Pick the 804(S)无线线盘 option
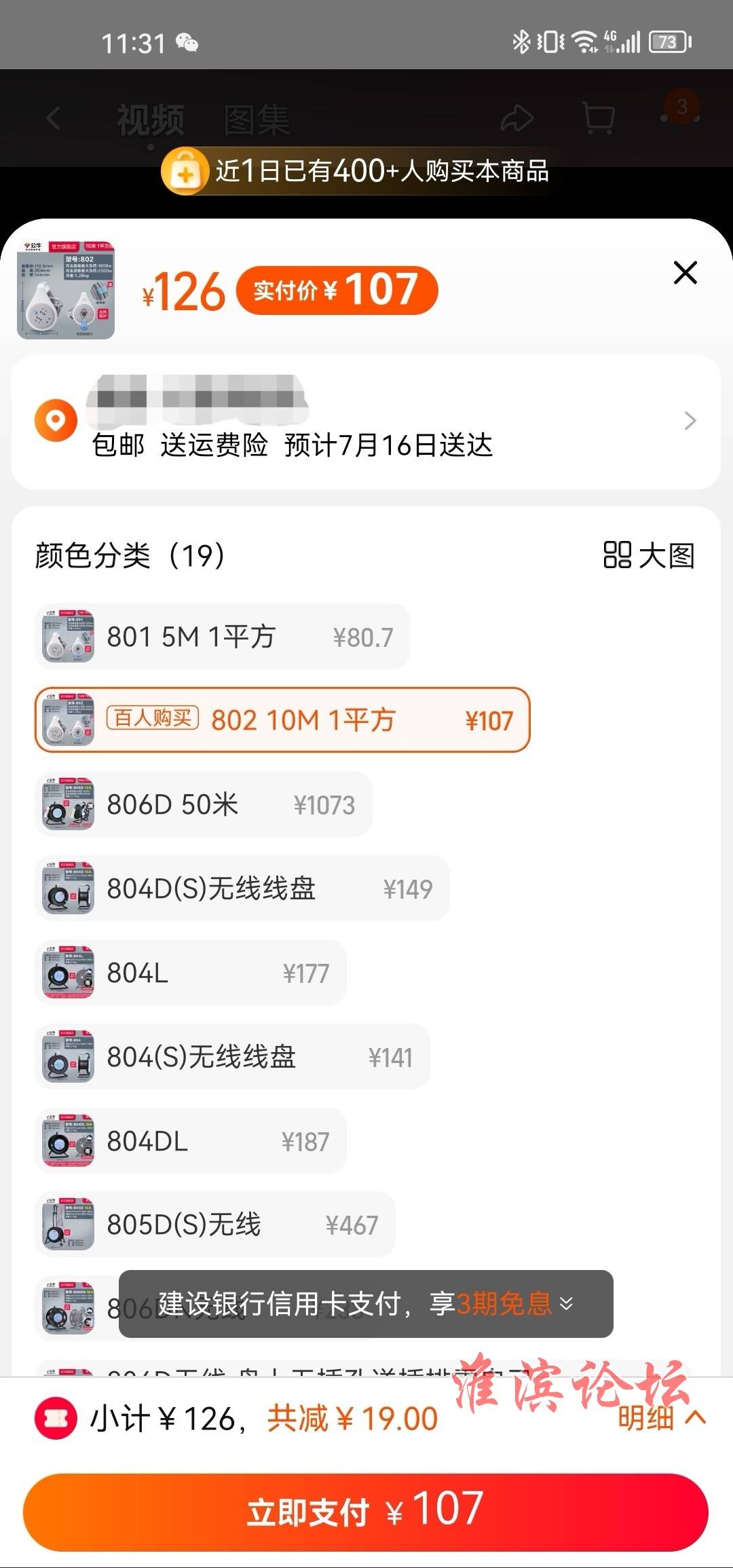 (x=232, y=1057)
